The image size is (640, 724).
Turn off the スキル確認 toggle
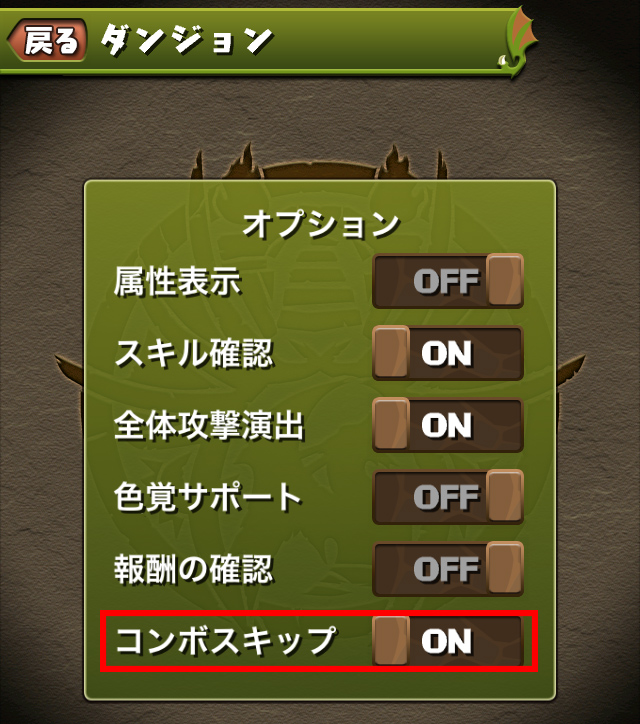point(448,353)
